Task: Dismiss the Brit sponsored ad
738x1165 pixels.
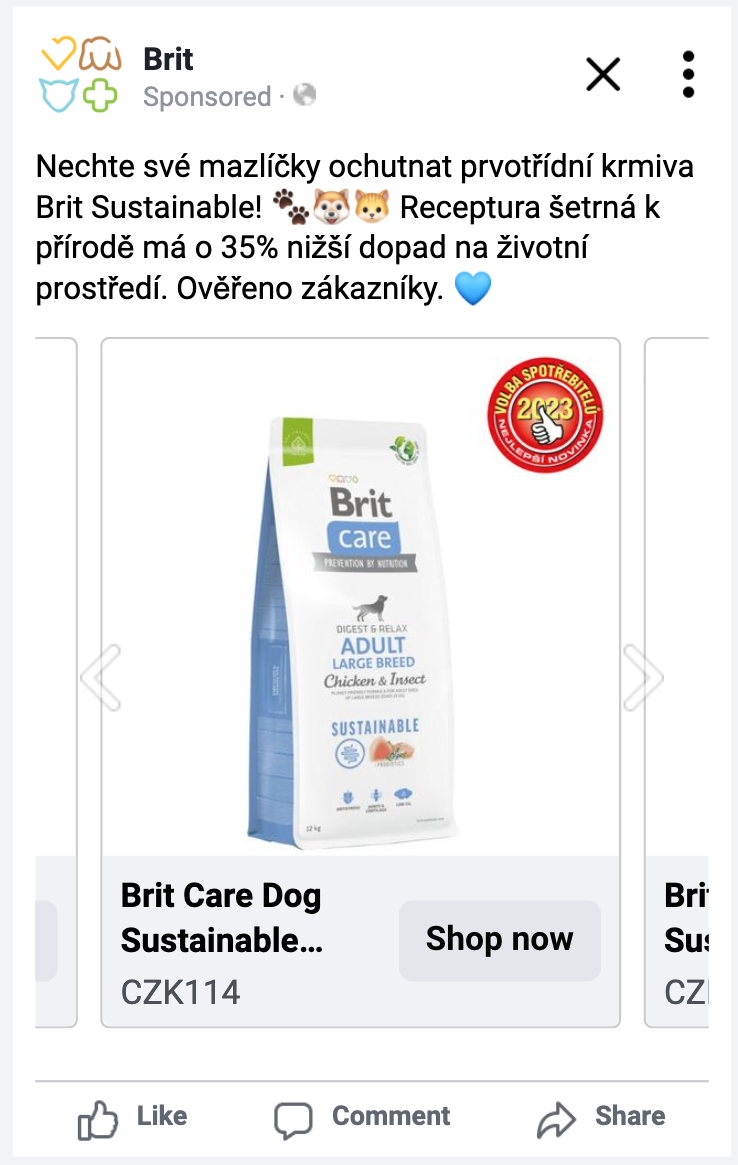Action: tap(603, 74)
